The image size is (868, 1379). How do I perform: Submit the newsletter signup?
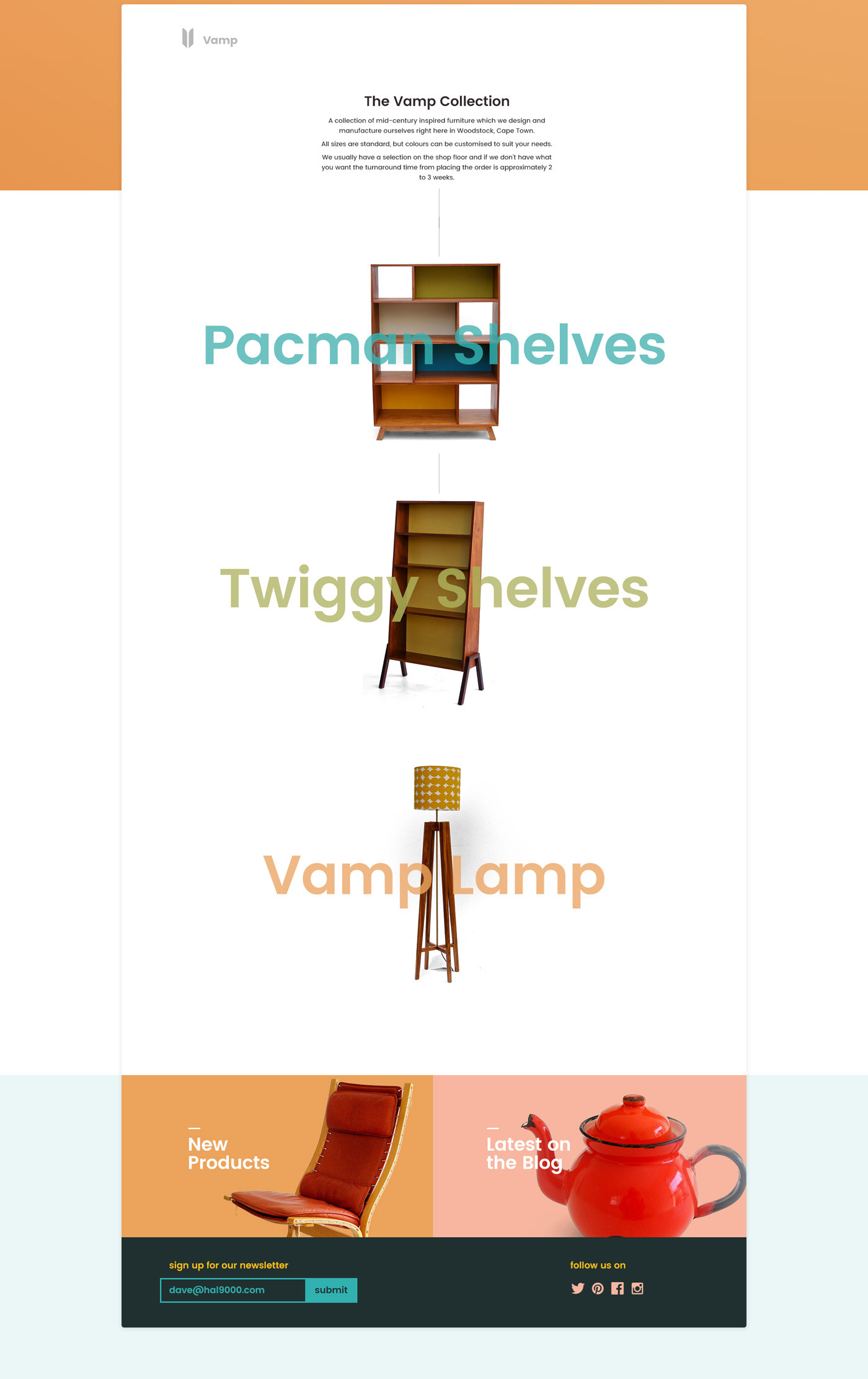click(x=331, y=1290)
